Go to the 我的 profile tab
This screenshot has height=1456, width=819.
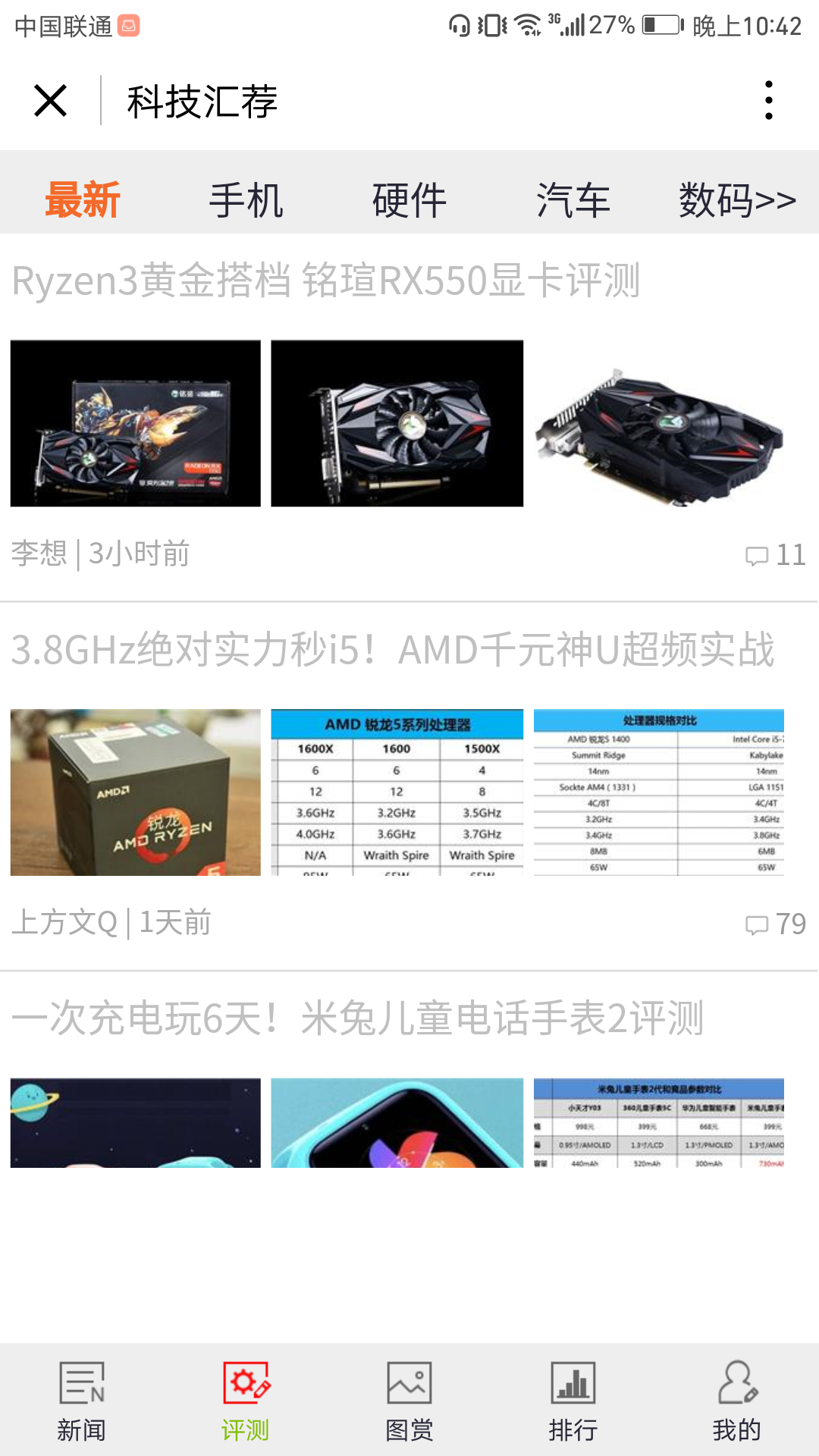737,1401
